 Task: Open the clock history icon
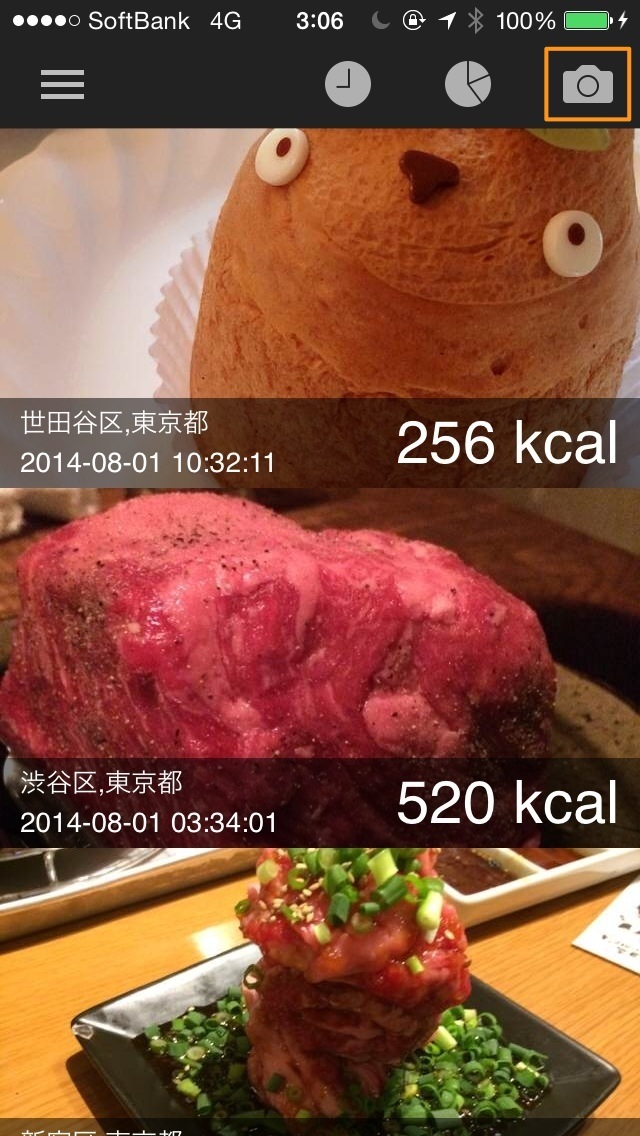pyautogui.click(x=348, y=84)
